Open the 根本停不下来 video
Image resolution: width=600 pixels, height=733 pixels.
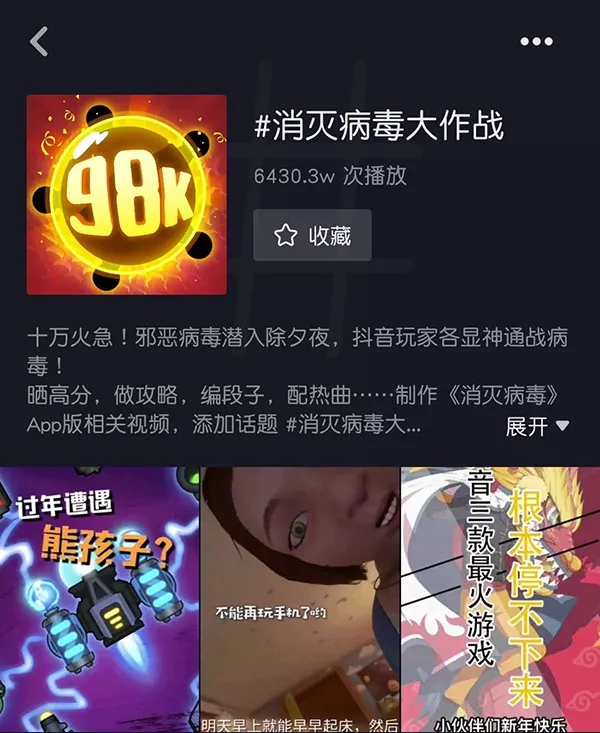500,600
